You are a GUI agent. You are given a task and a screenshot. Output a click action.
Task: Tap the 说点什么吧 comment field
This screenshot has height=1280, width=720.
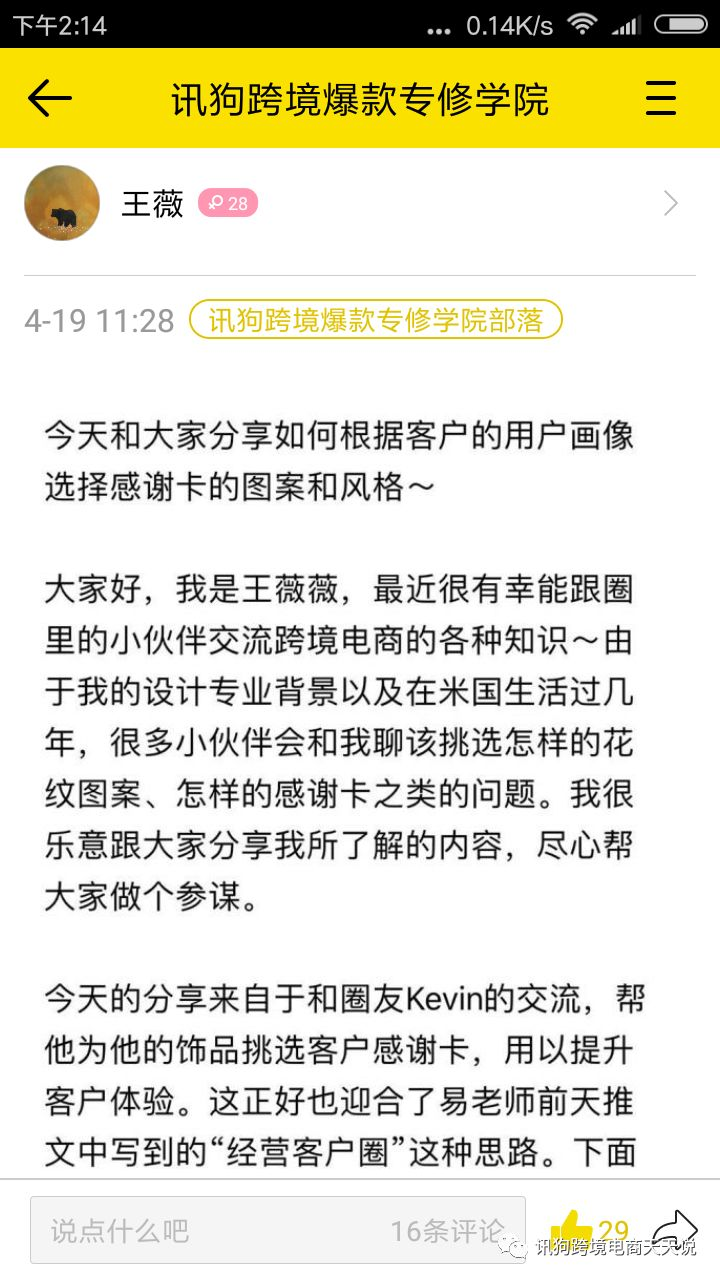coord(277,1230)
